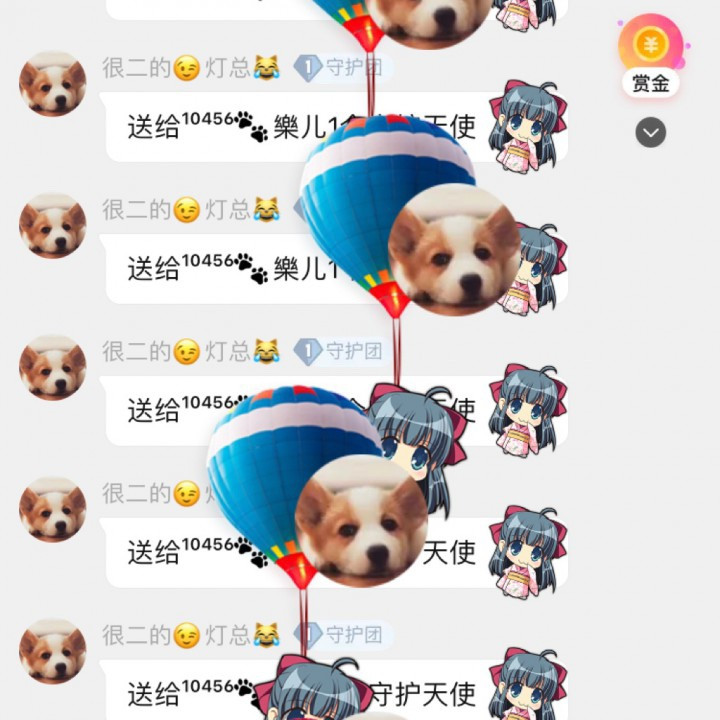Viewport: 720px width, 720px height.
Task: Open the 赏金 bounty button
Action: point(650,56)
